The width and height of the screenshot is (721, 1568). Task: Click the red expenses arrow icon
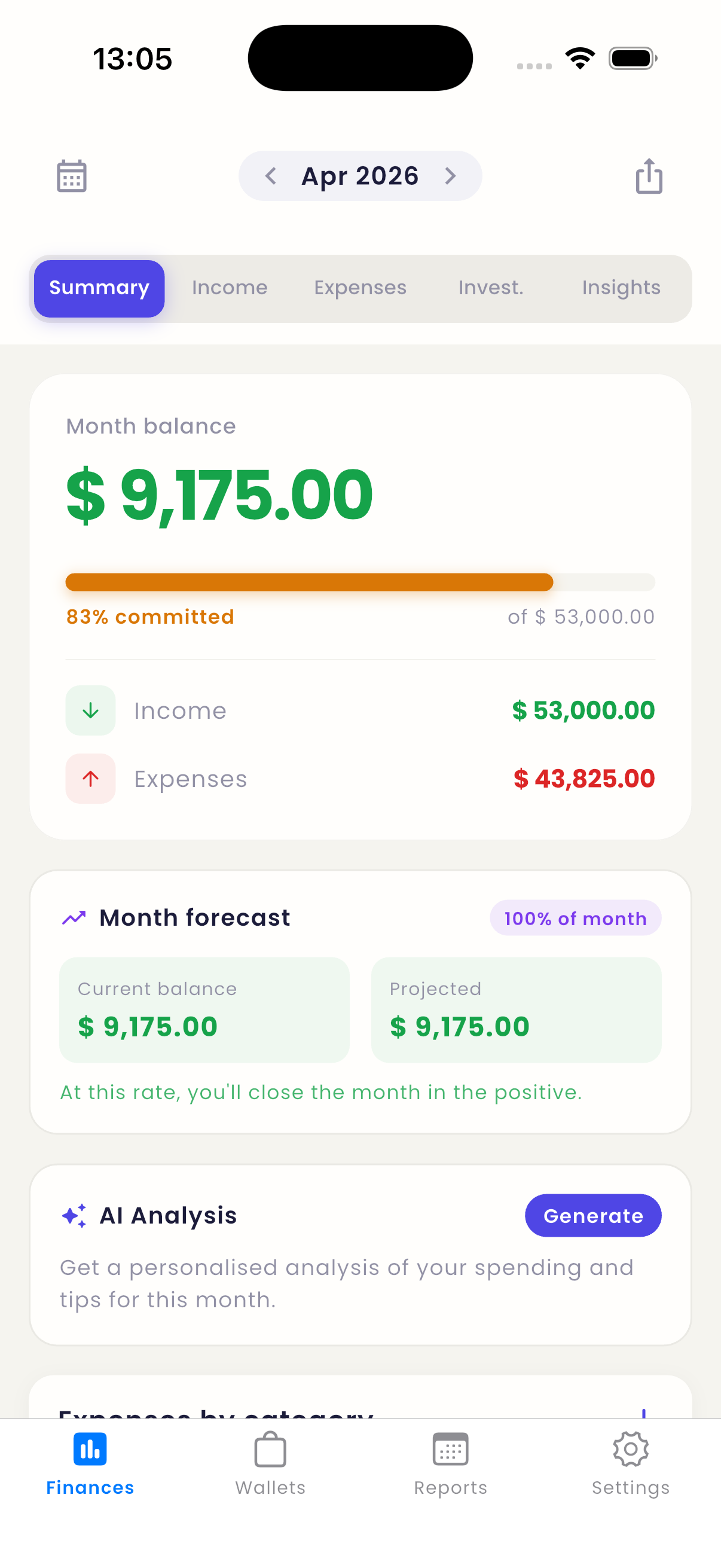point(90,779)
